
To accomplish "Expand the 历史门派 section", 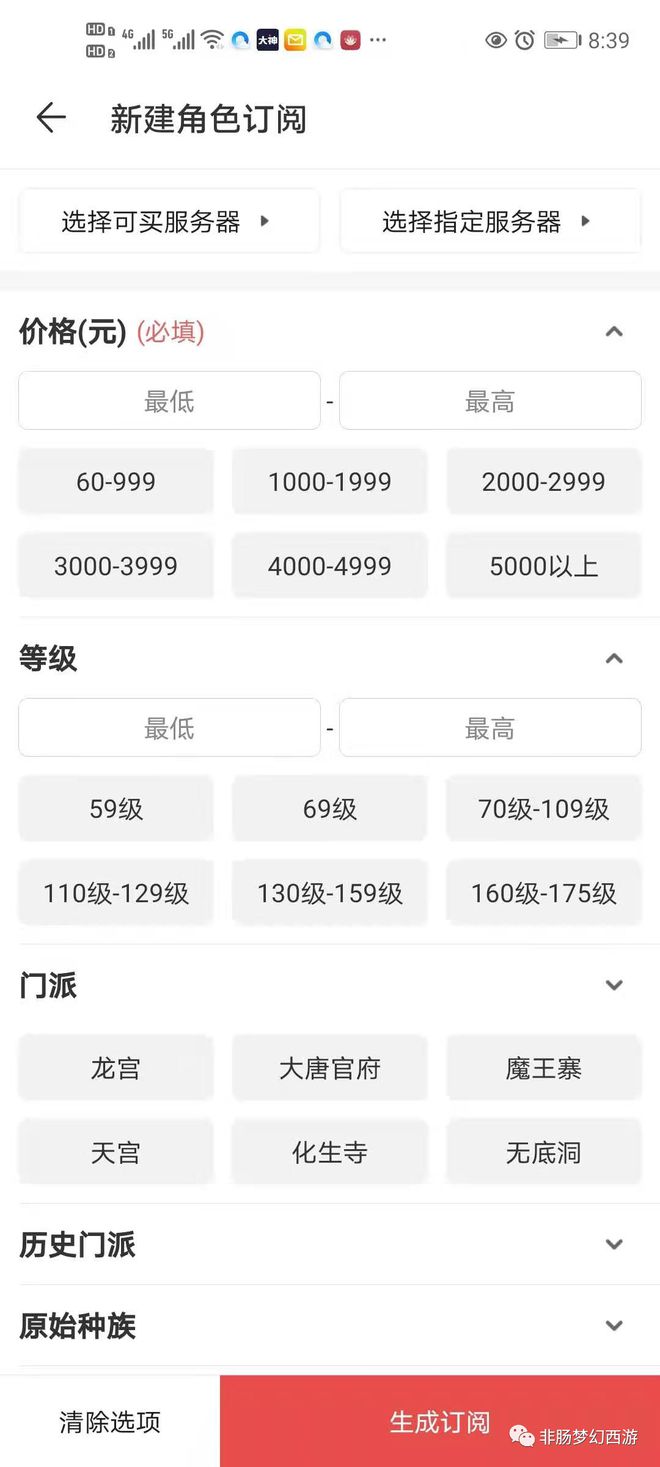I will (x=330, y=1244).
